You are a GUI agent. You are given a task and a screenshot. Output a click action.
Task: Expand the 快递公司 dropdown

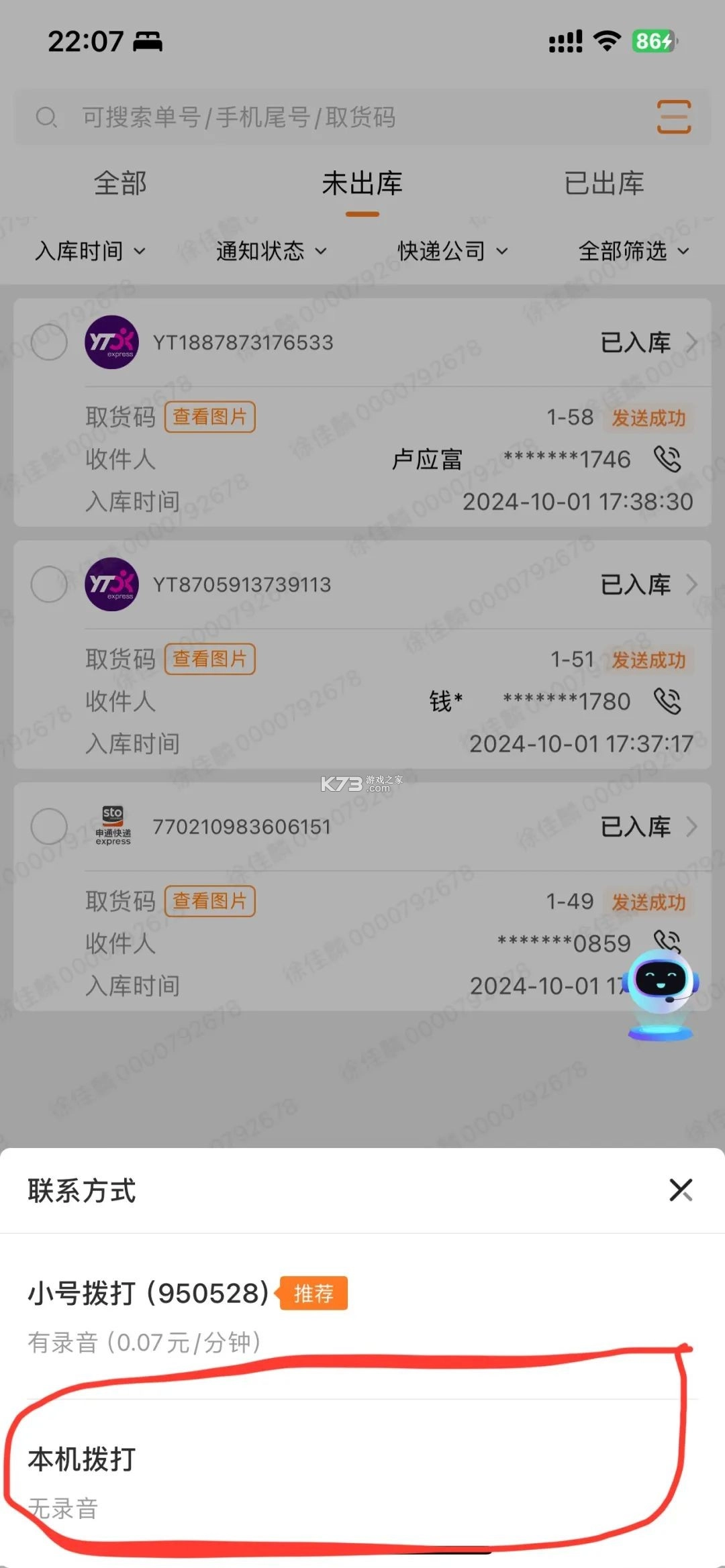(x=450, y=252)
